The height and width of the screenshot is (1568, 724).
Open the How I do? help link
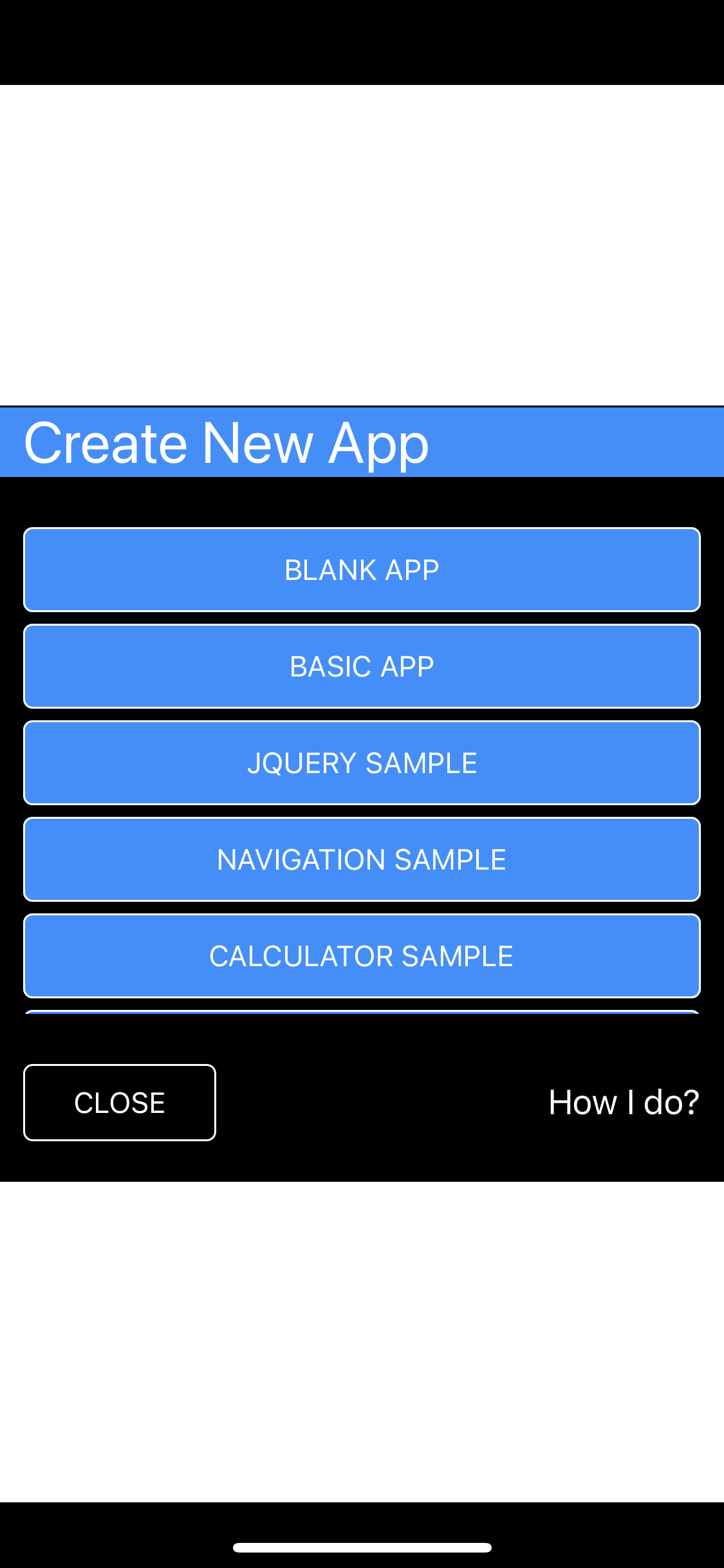point(624,1103)
